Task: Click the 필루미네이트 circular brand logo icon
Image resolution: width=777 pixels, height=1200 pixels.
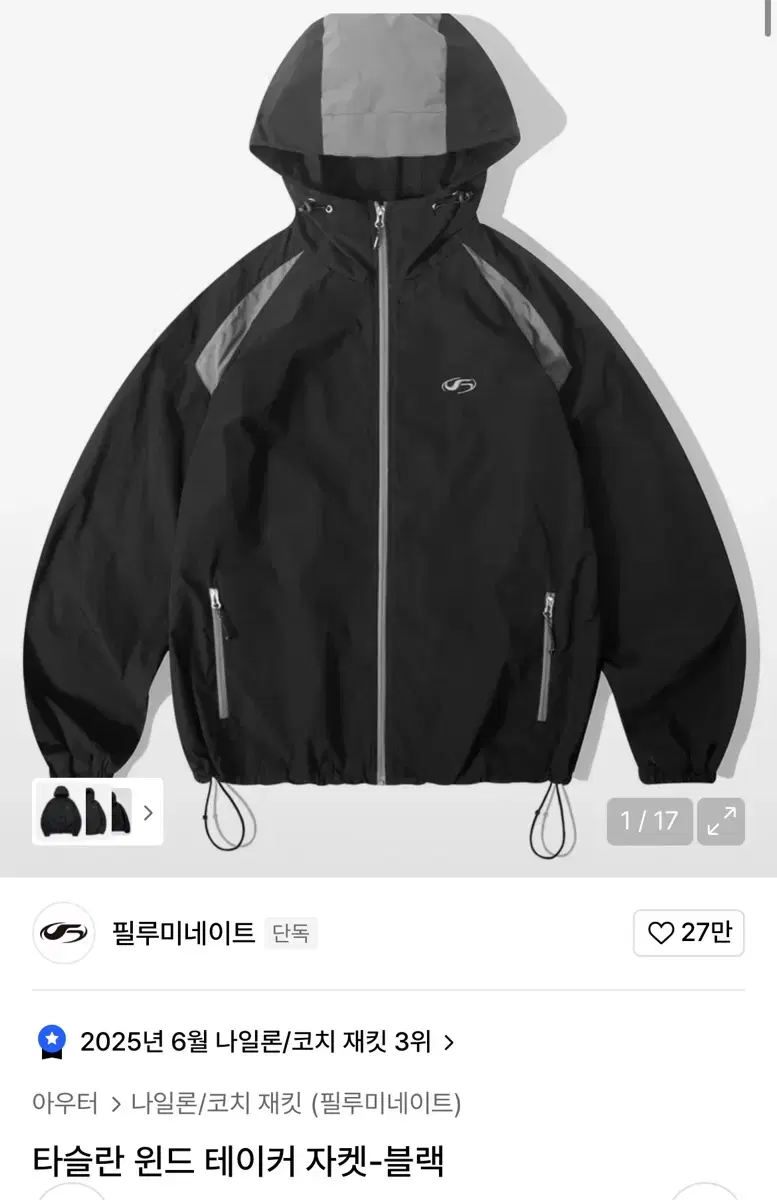Action: pos(64,932)
